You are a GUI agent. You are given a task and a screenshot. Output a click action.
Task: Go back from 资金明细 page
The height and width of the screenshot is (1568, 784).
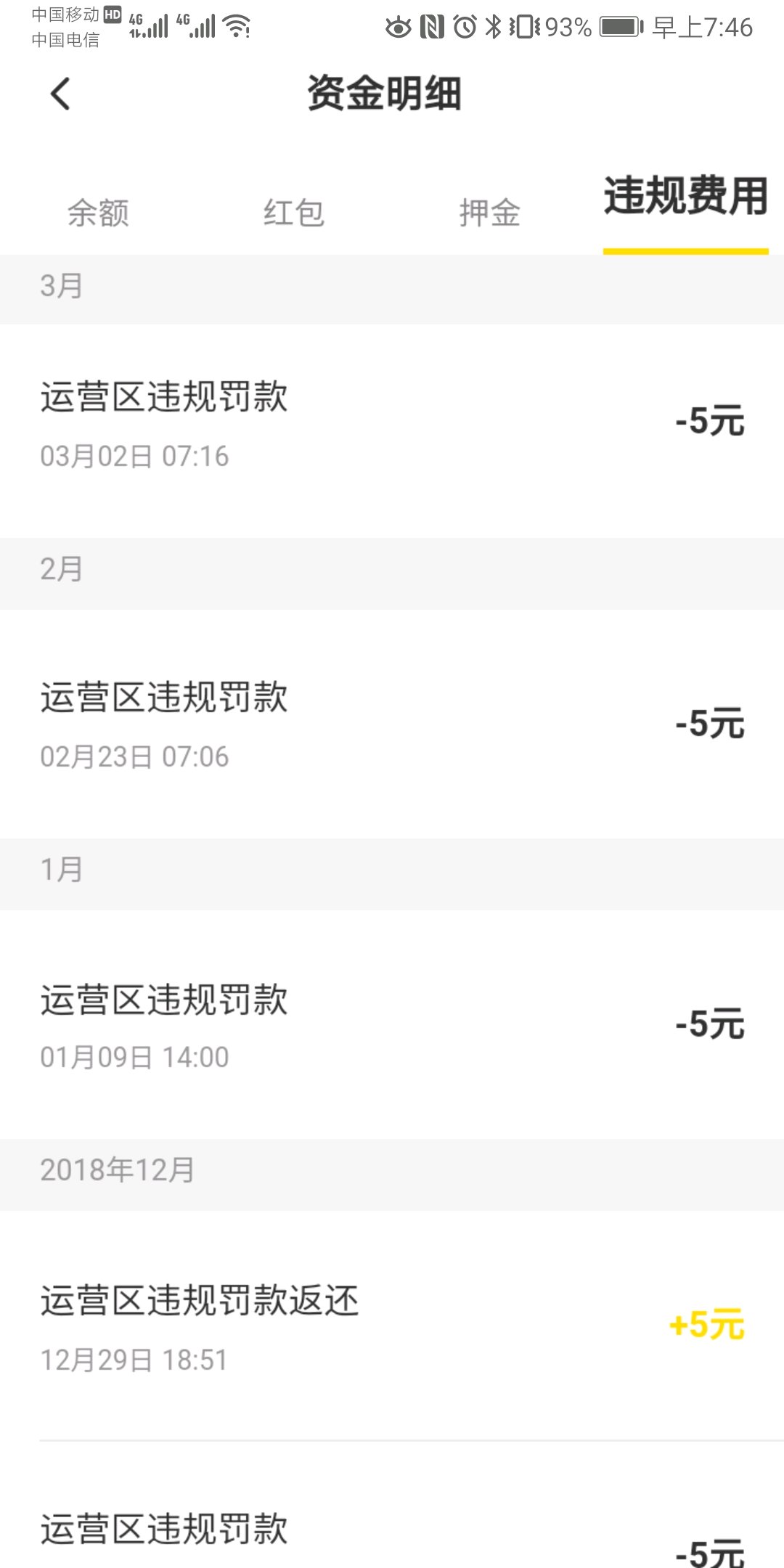point(61,94)
